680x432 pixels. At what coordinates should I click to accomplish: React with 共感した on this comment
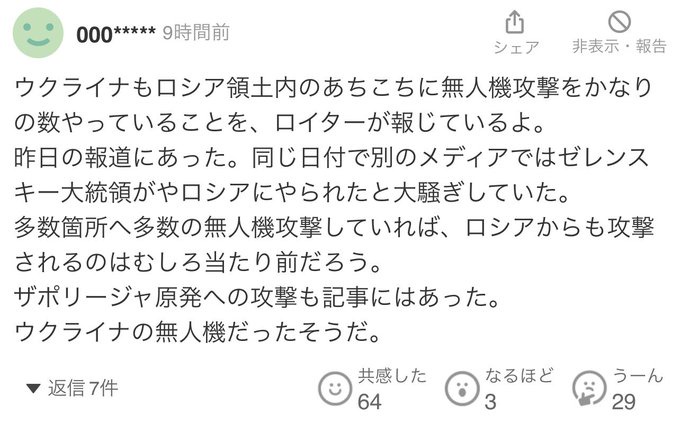(335, 388)
